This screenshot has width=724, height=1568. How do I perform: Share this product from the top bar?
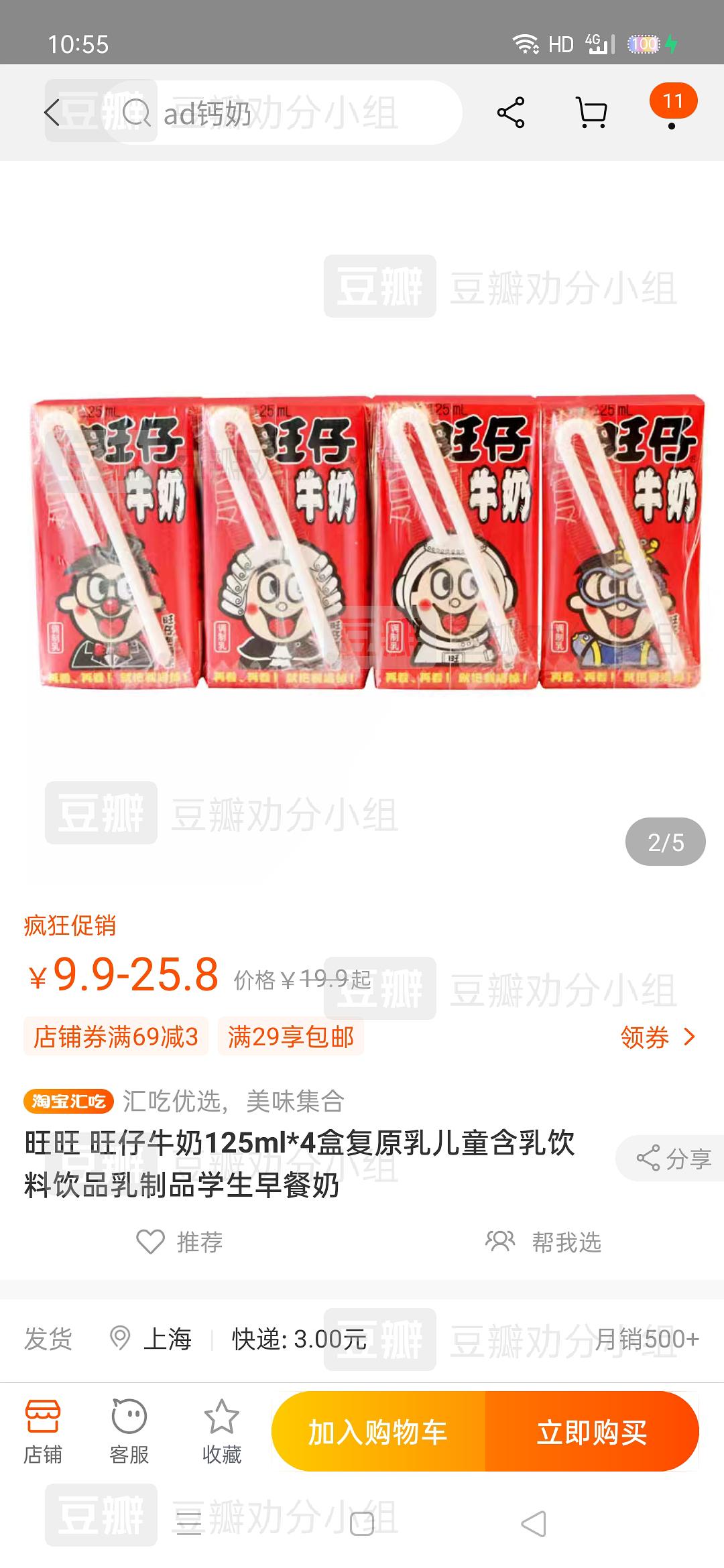pos(511,113)
